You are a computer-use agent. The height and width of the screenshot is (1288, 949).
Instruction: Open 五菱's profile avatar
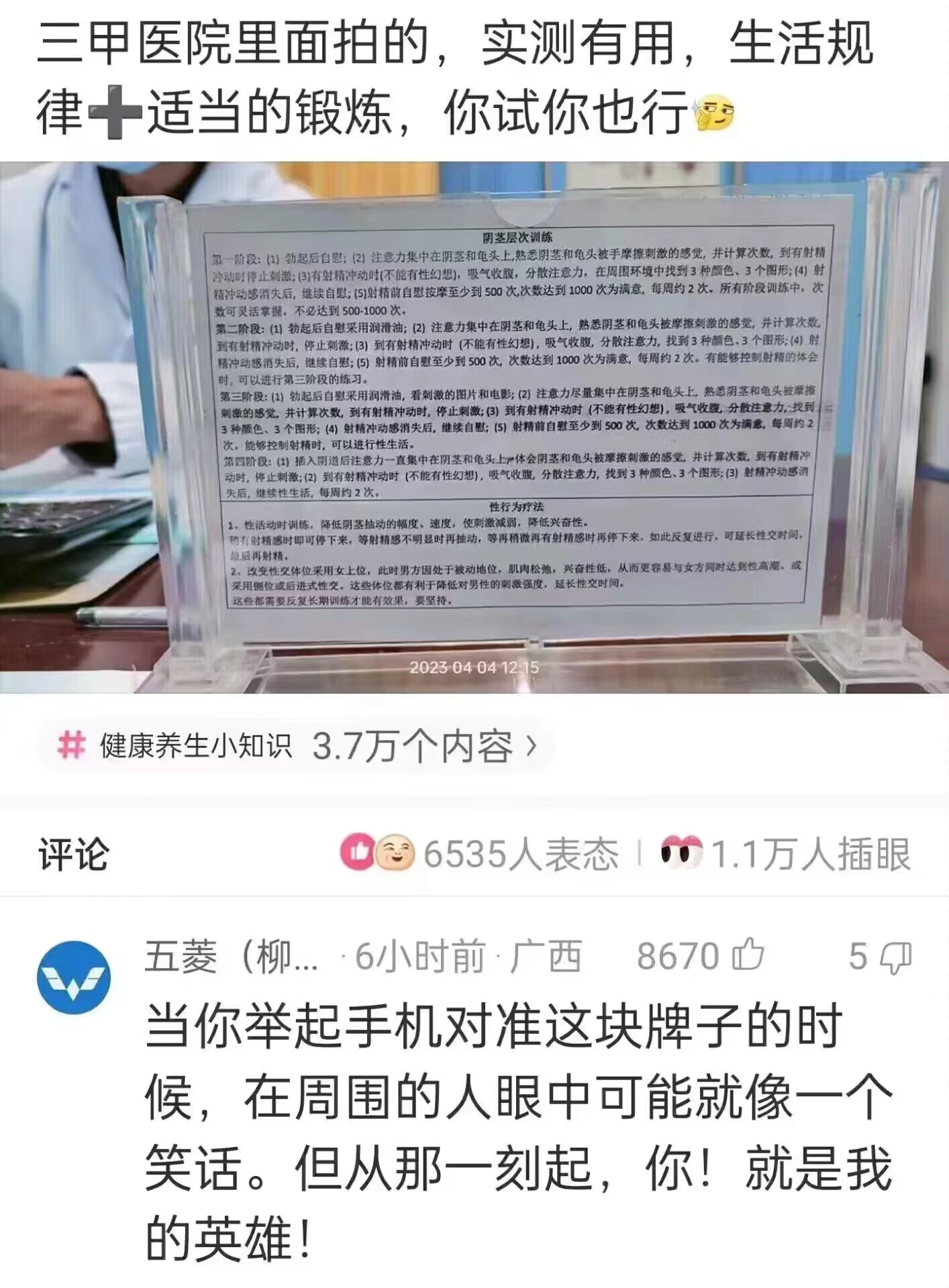click(x=73, y=977)
